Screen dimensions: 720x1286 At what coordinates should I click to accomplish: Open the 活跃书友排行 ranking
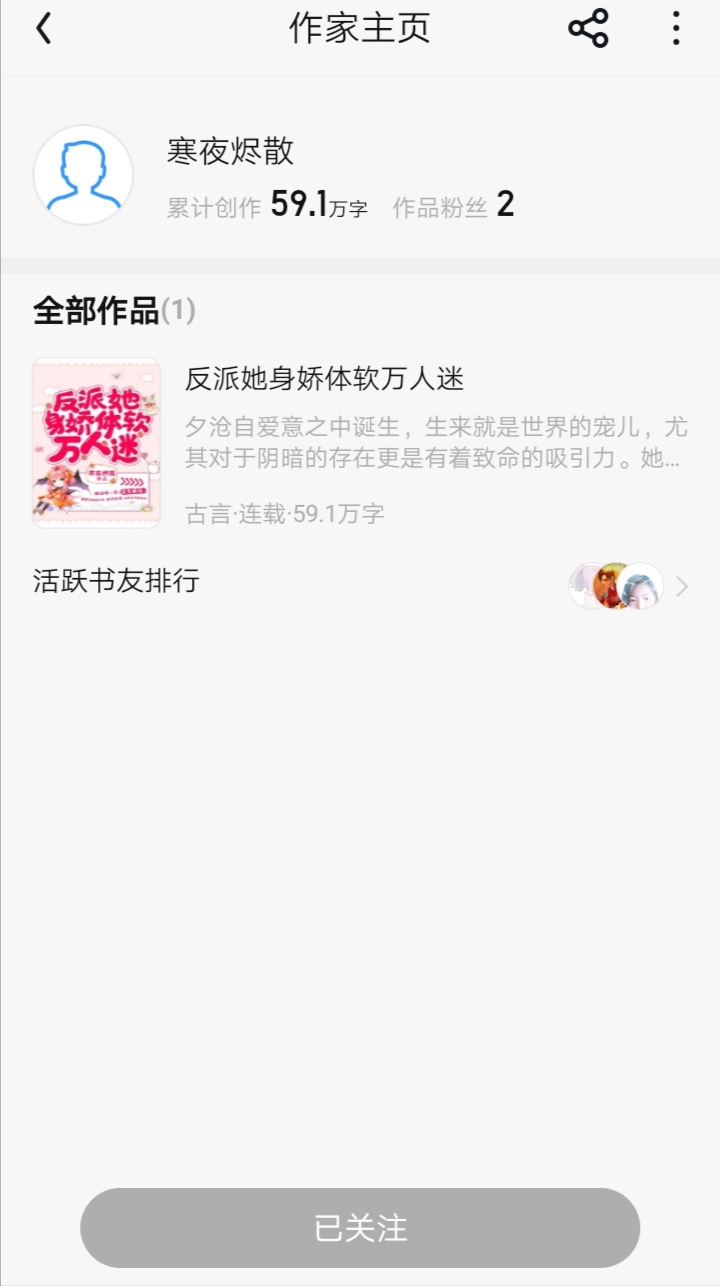tap(360, 582)
